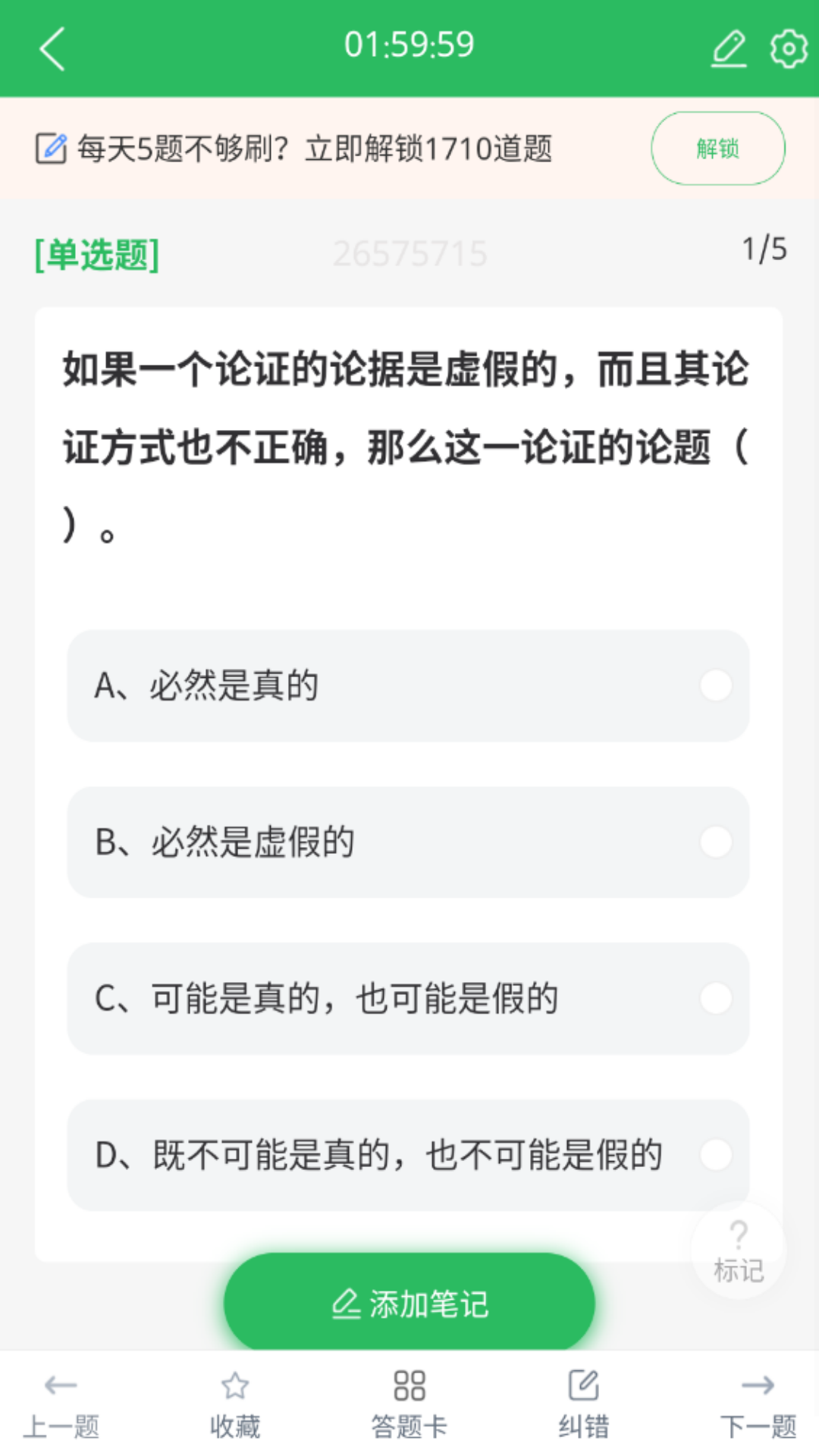
Task: Tap the back arrow to exit
Action: [50, 47]
